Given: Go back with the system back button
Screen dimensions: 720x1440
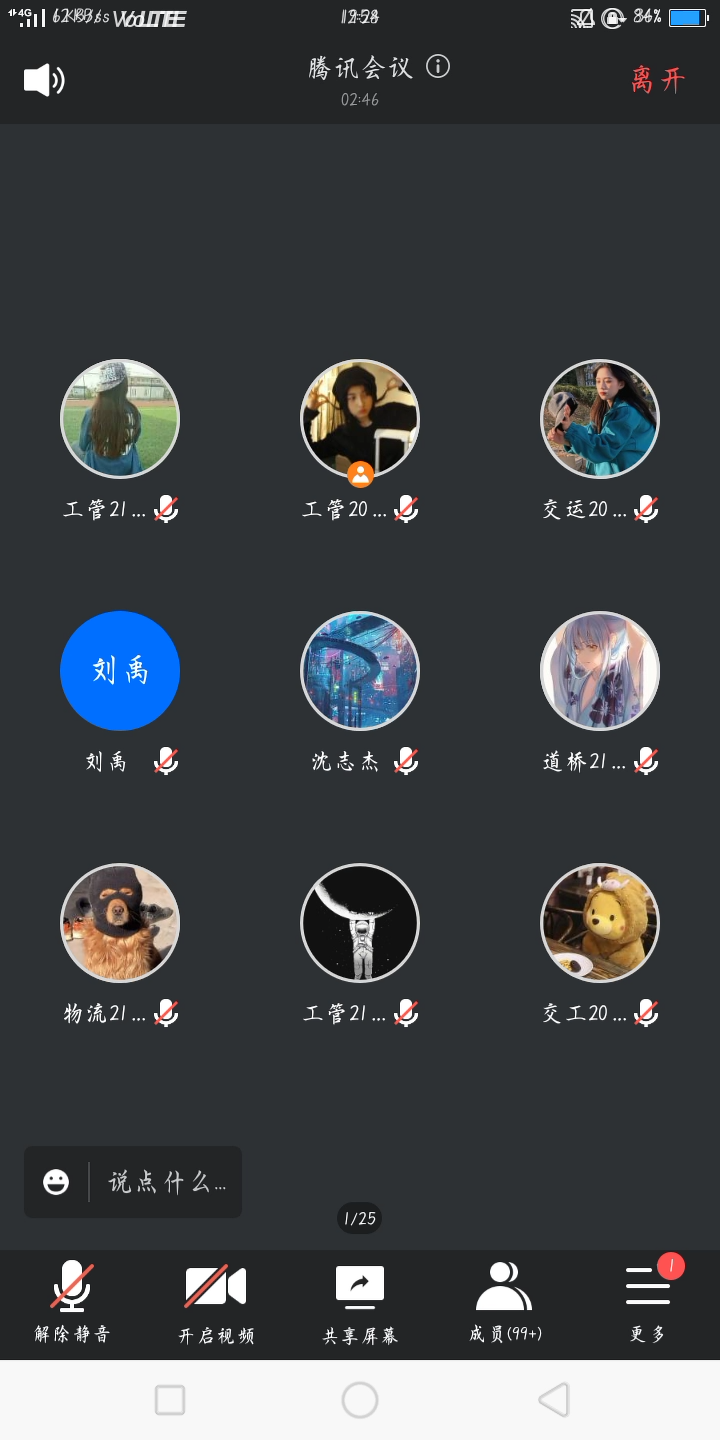Looking at the screenshot, I should 553,1400.
